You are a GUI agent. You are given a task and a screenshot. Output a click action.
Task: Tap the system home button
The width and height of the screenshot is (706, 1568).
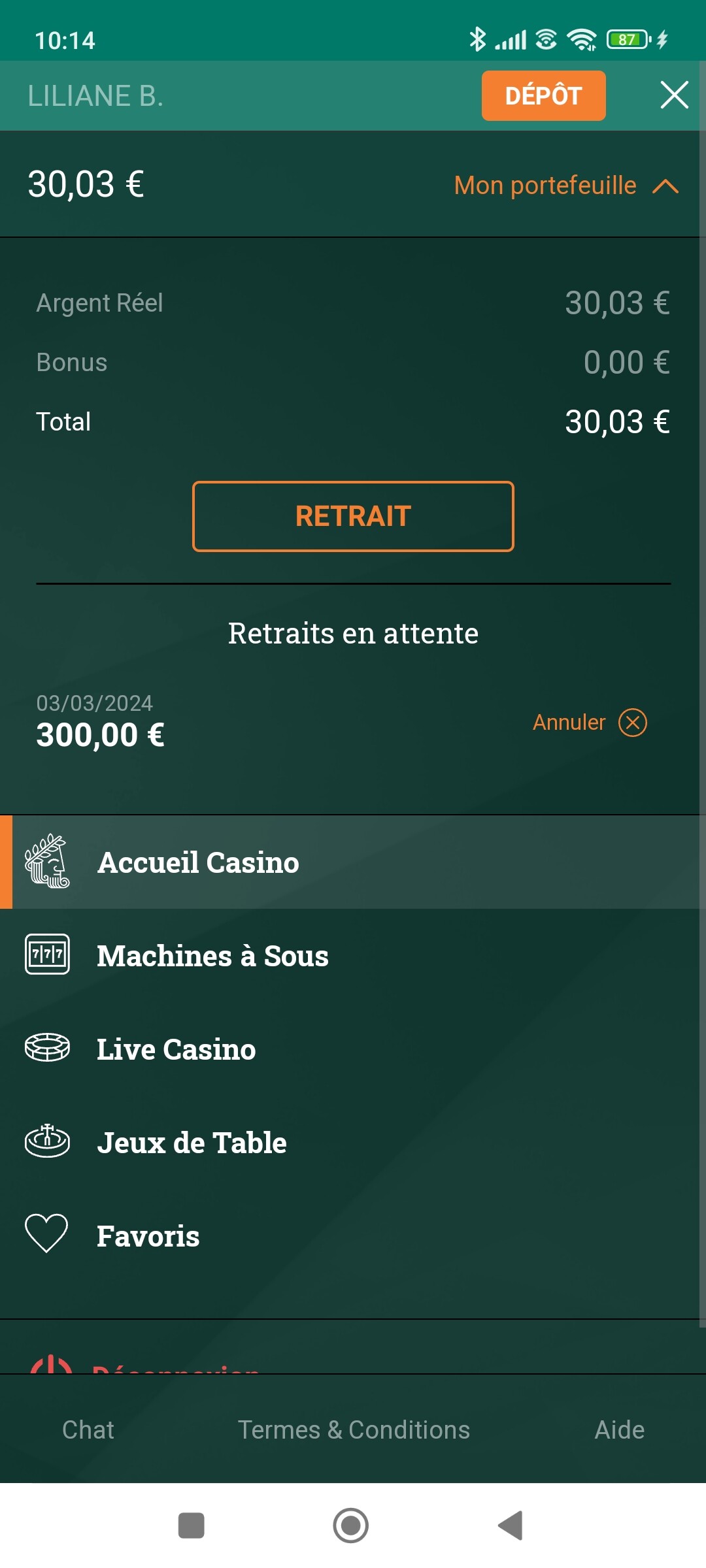pos(351,1526)
